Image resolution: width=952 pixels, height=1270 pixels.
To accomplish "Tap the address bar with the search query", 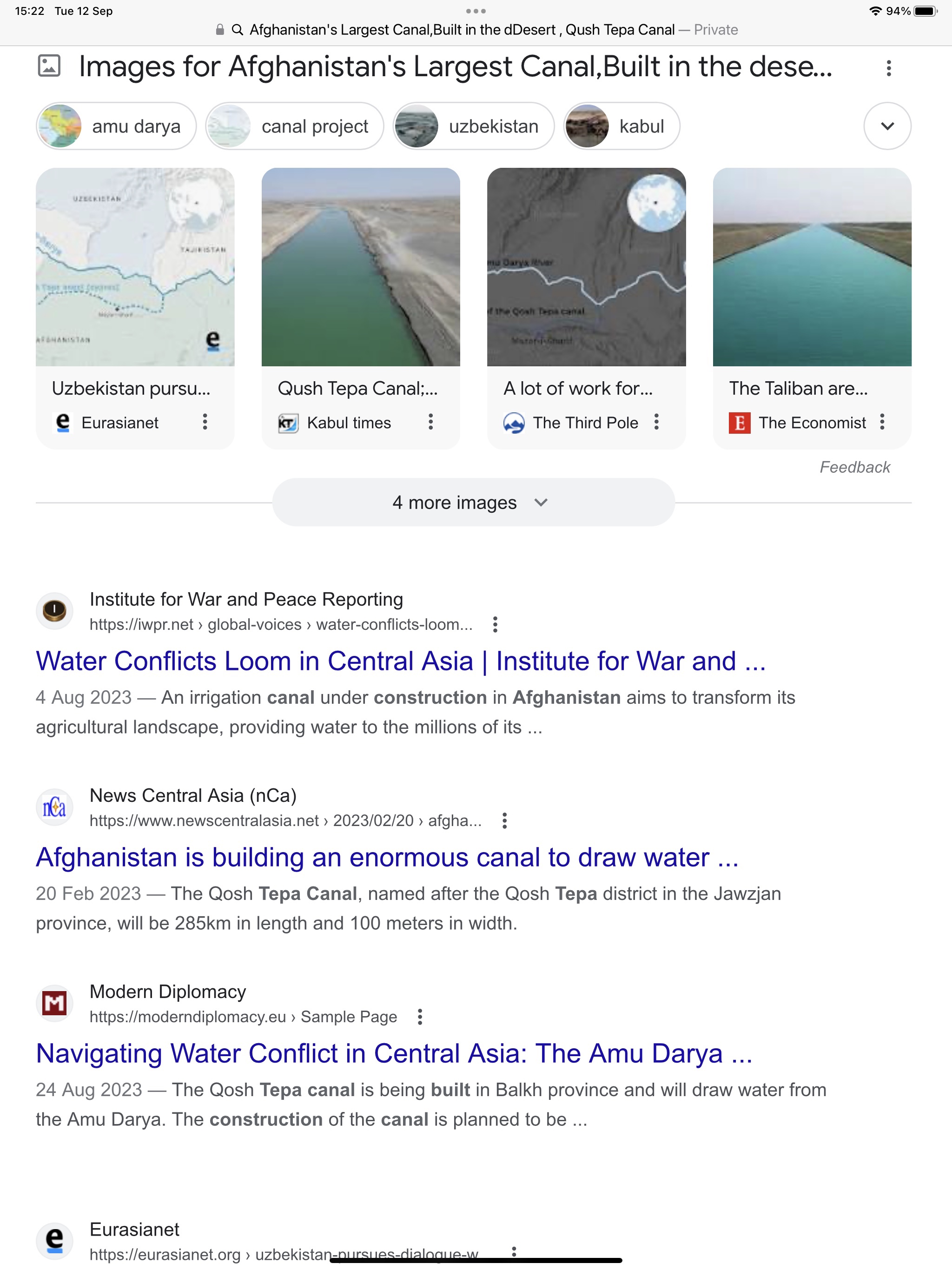I will click(476, 30).
